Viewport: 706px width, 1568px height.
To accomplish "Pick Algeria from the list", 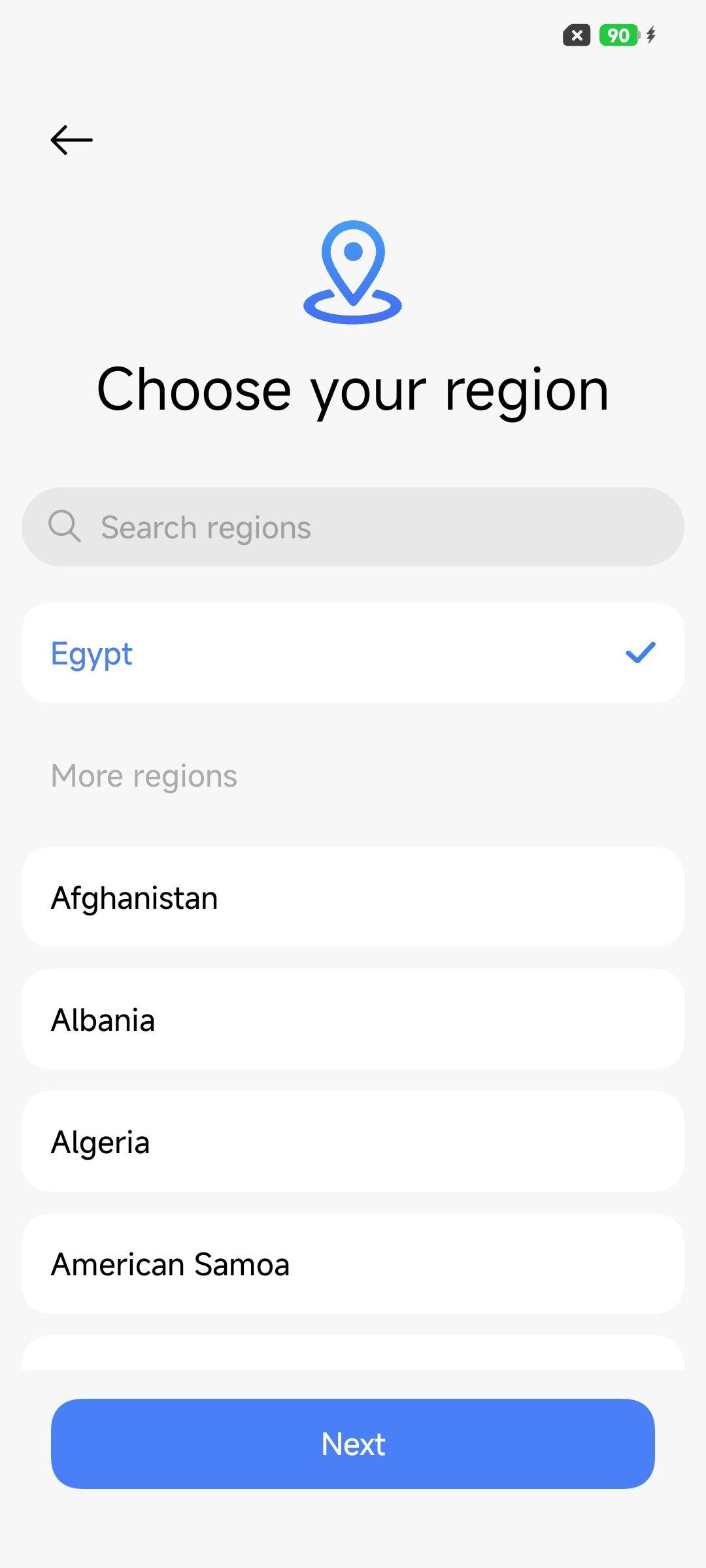I will pos(353,1142).
